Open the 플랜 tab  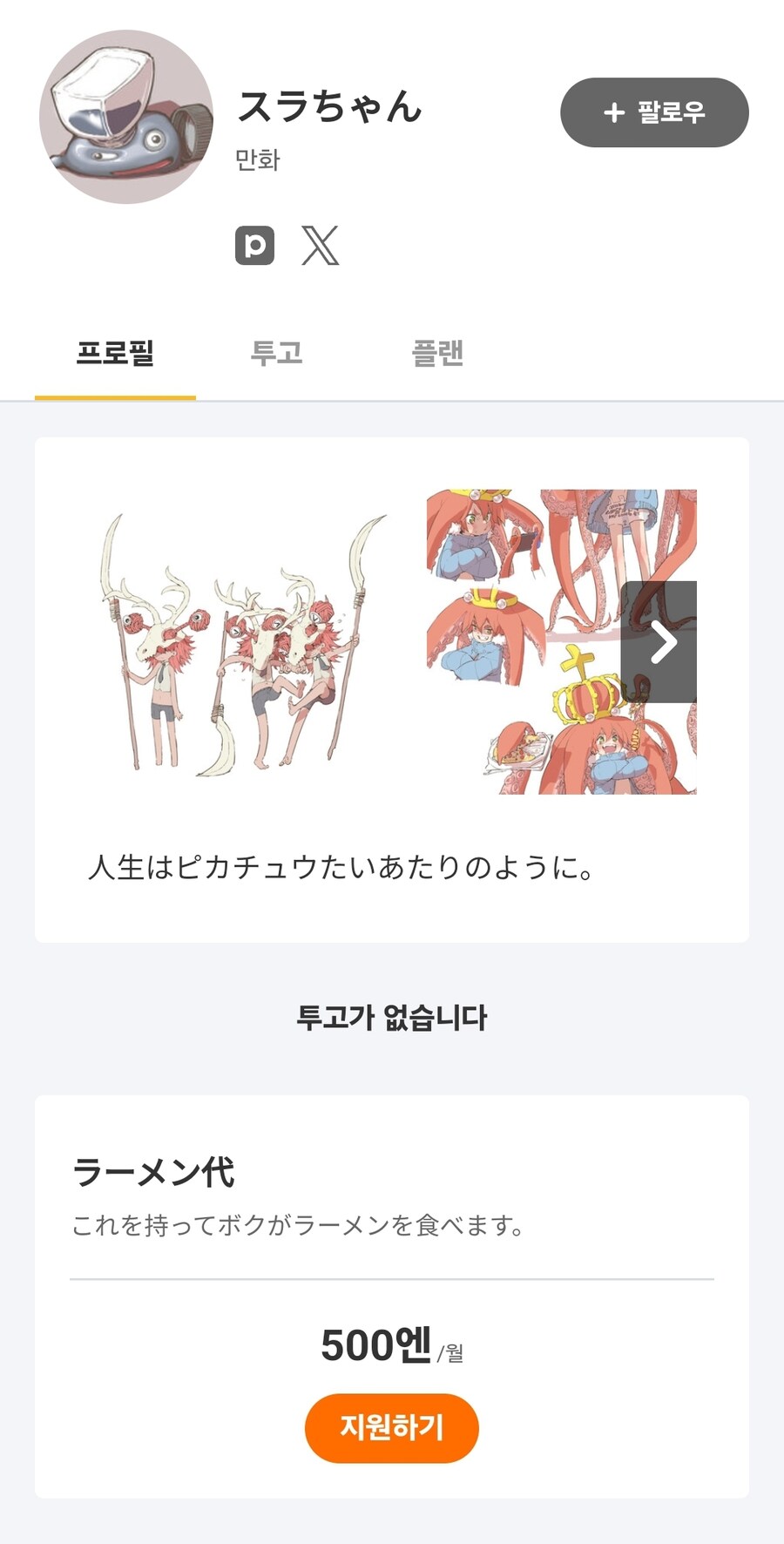point(438,354)
